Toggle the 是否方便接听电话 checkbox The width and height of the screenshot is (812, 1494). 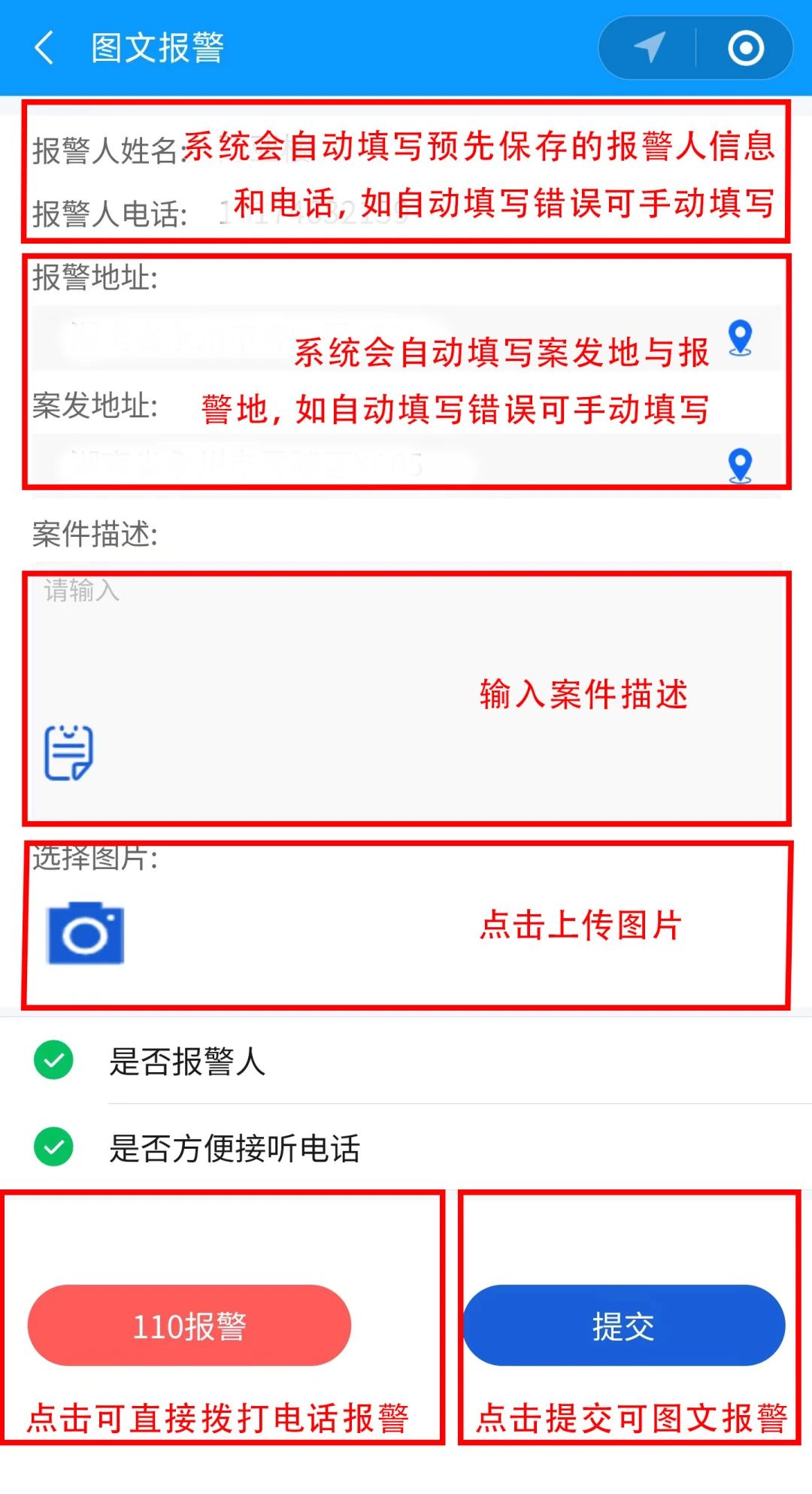[x=53, y=1147]
